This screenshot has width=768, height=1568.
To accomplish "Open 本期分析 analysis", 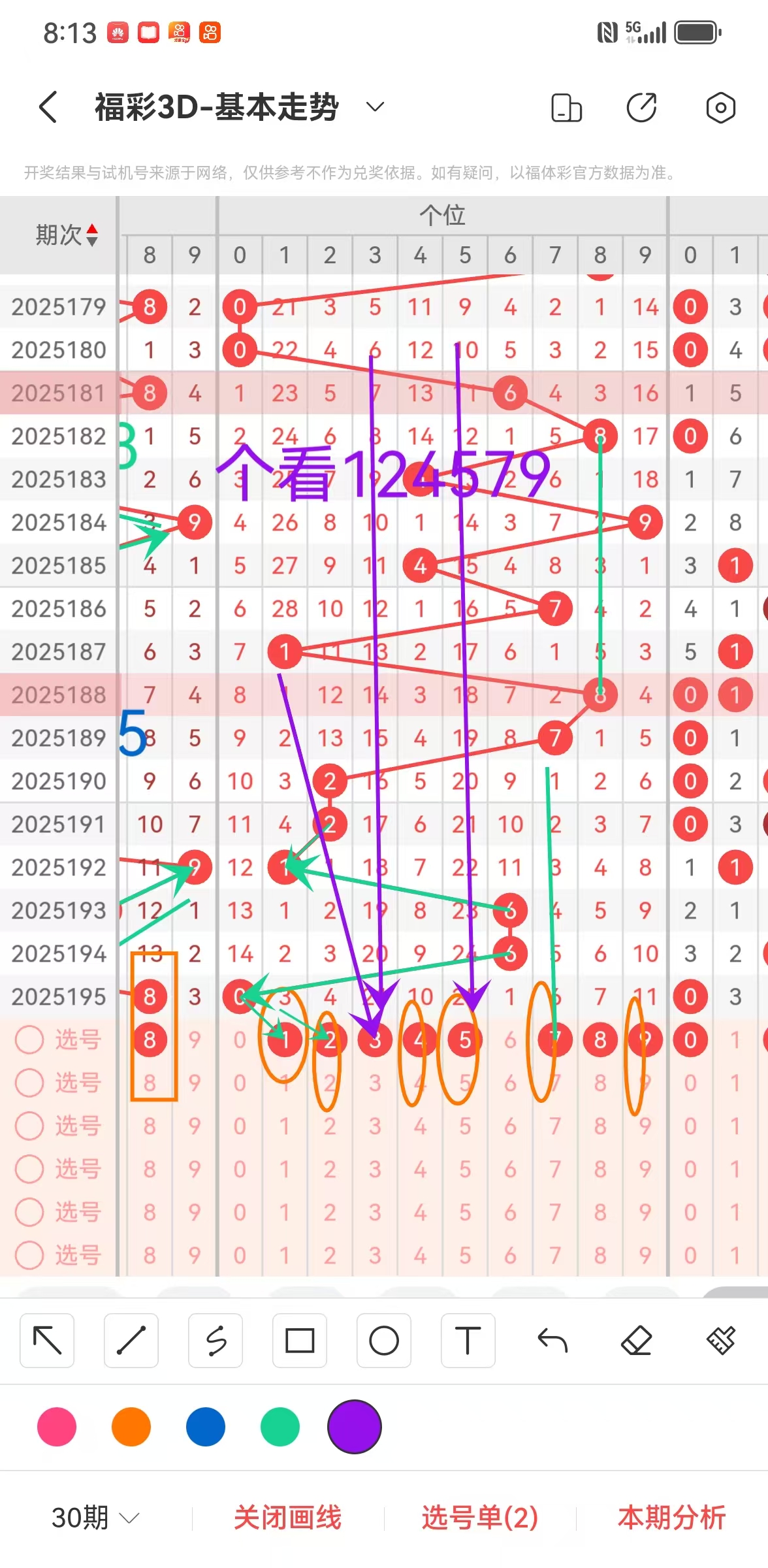I will coord(672,1517).
